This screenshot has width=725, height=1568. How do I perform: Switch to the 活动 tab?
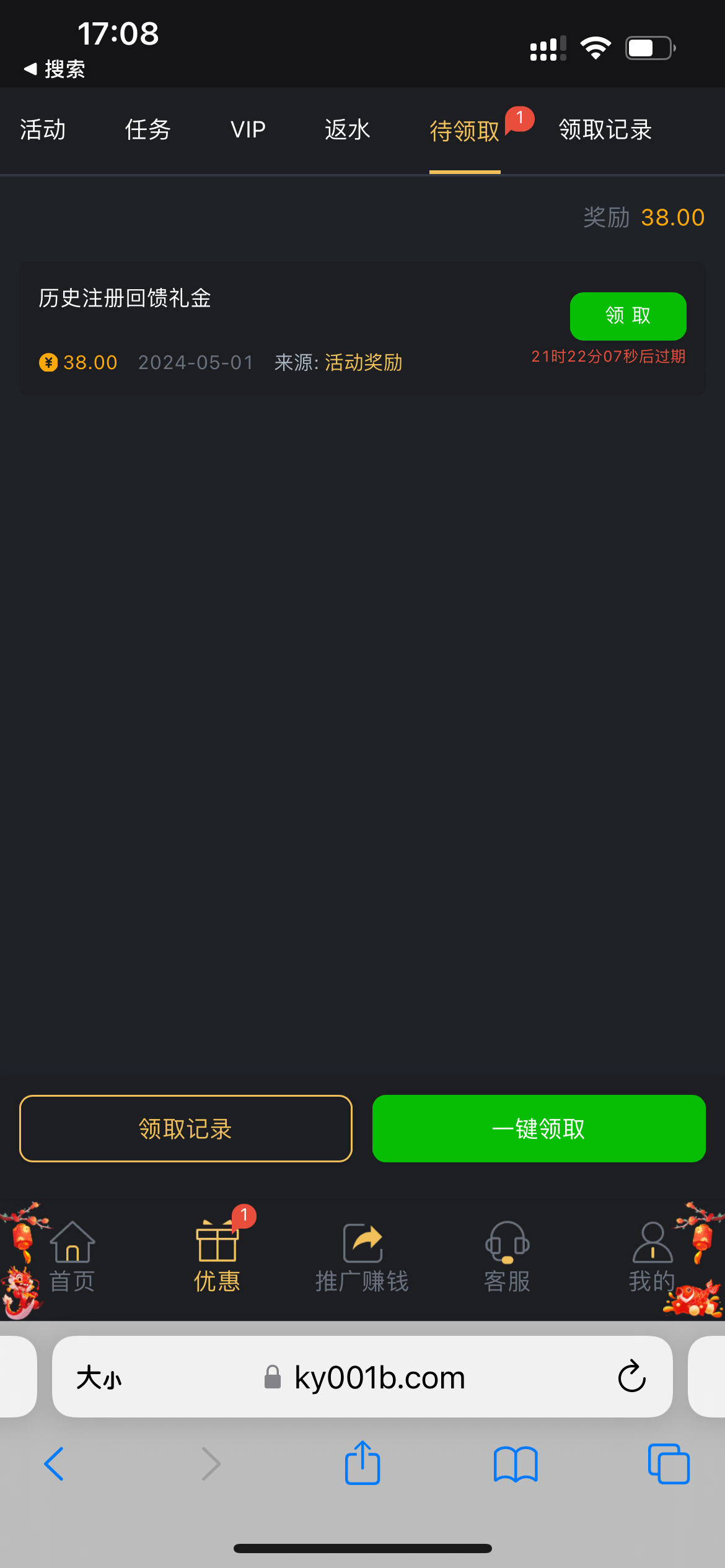coord(43,130)
